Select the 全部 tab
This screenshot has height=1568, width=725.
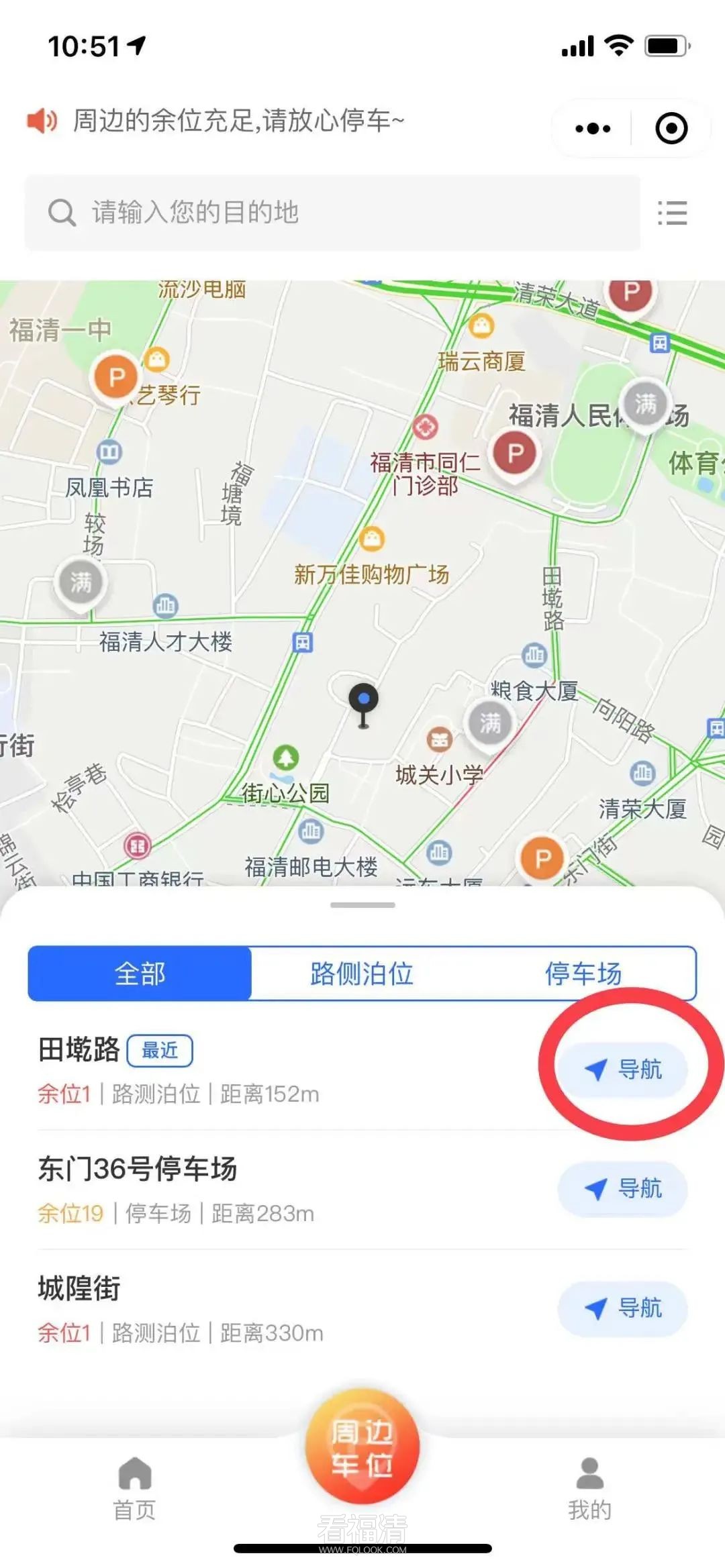(x=140, y=974)
